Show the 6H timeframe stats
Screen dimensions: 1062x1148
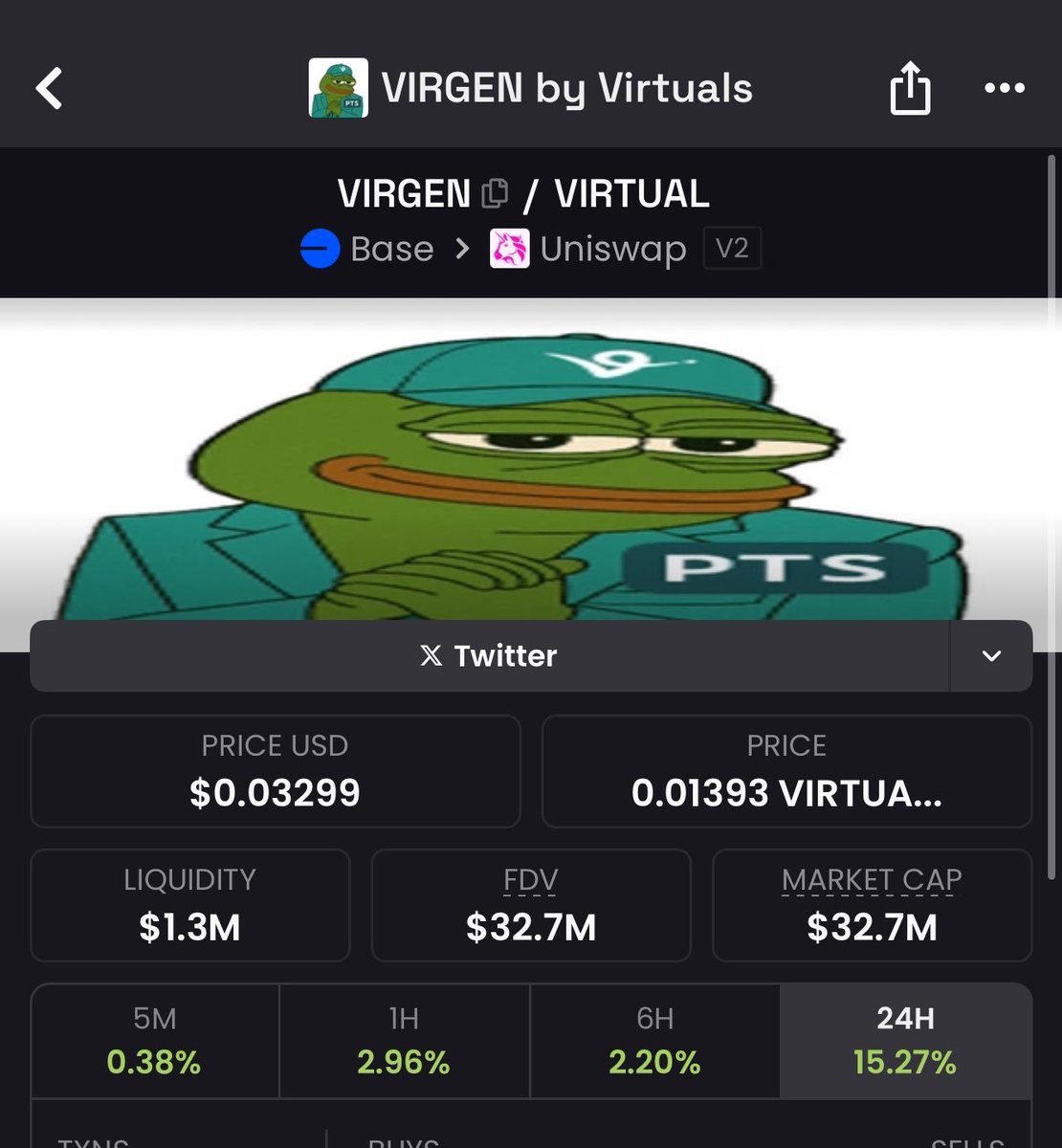[x=654, y=1041]
